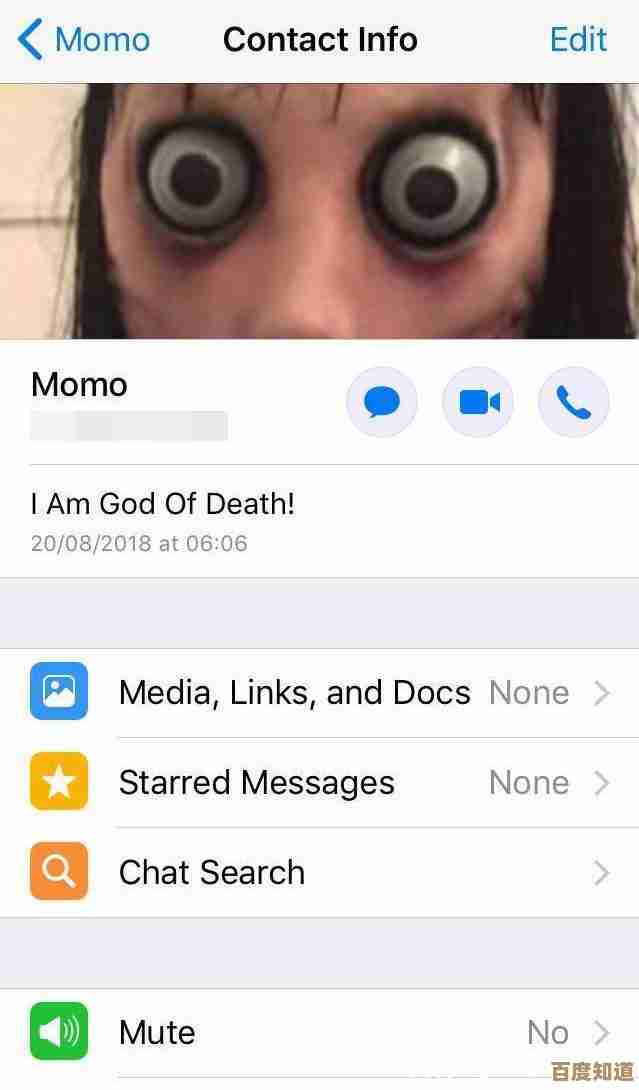The width and height of the screenshot is (639, 1090).
Task: View Starred Messages
Action: click(x=320, y=782)
